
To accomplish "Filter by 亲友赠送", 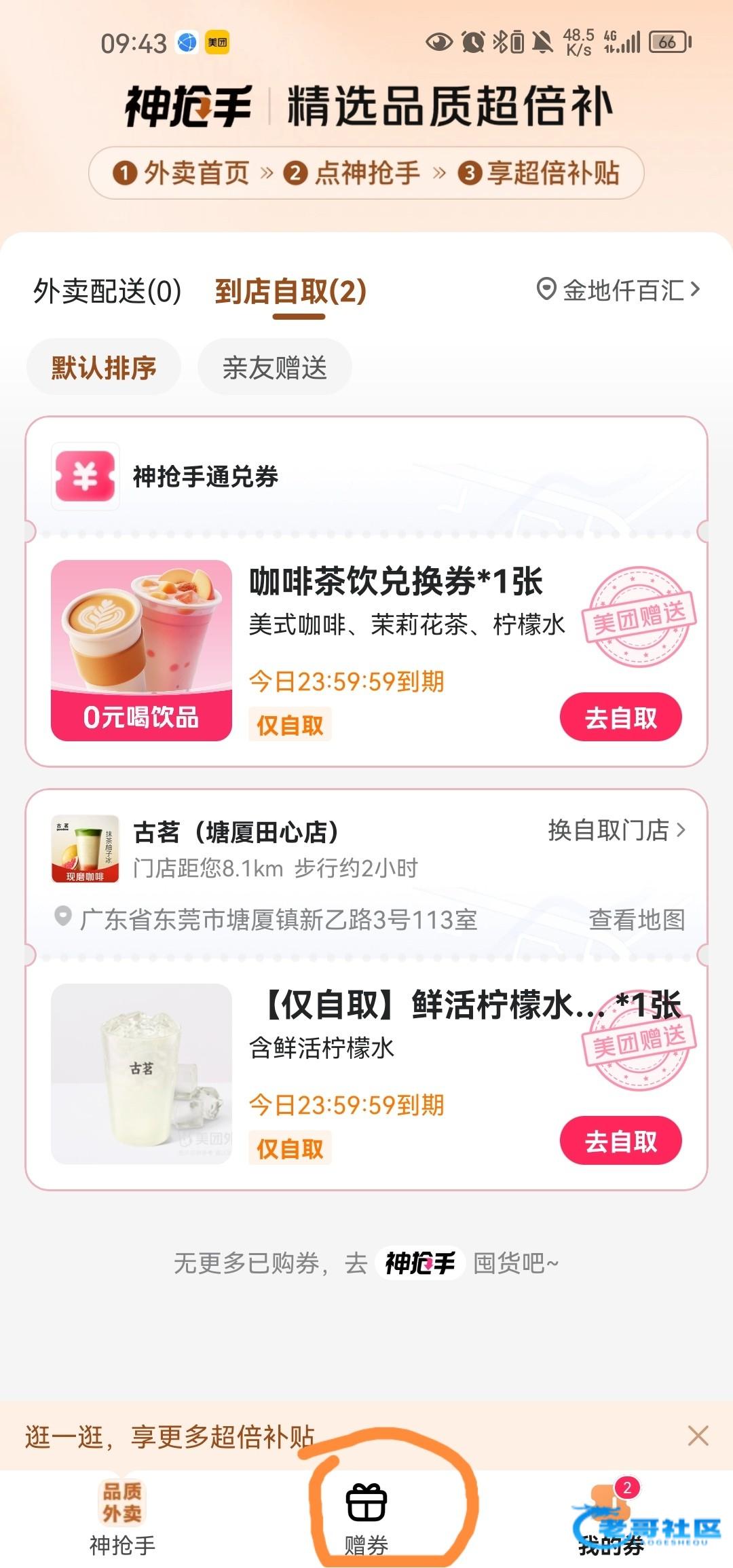I will (274, 367).
